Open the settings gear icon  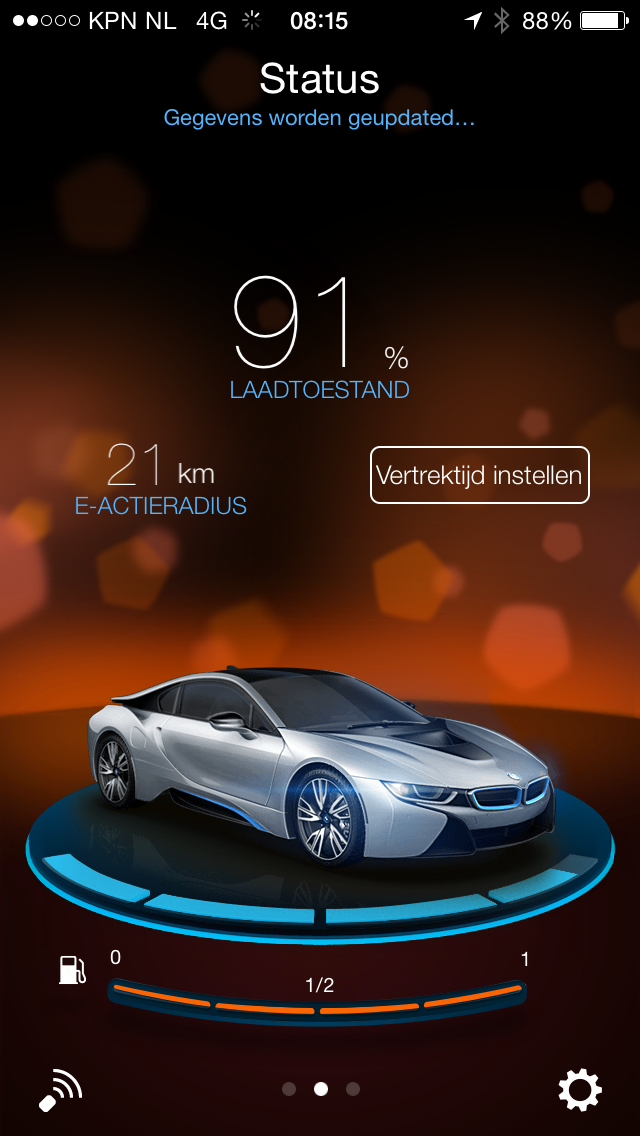pyautogui.click(x=580, y=1089)
